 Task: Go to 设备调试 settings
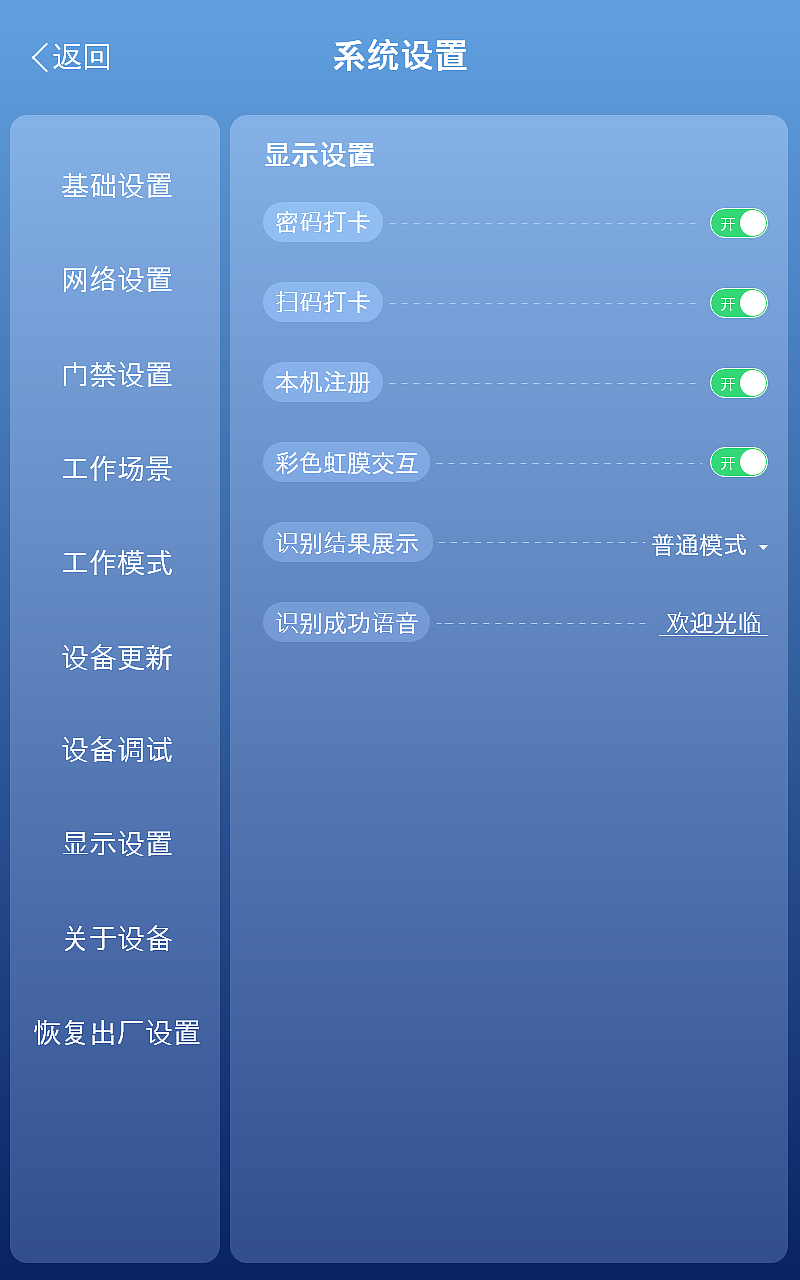[115, 751]
